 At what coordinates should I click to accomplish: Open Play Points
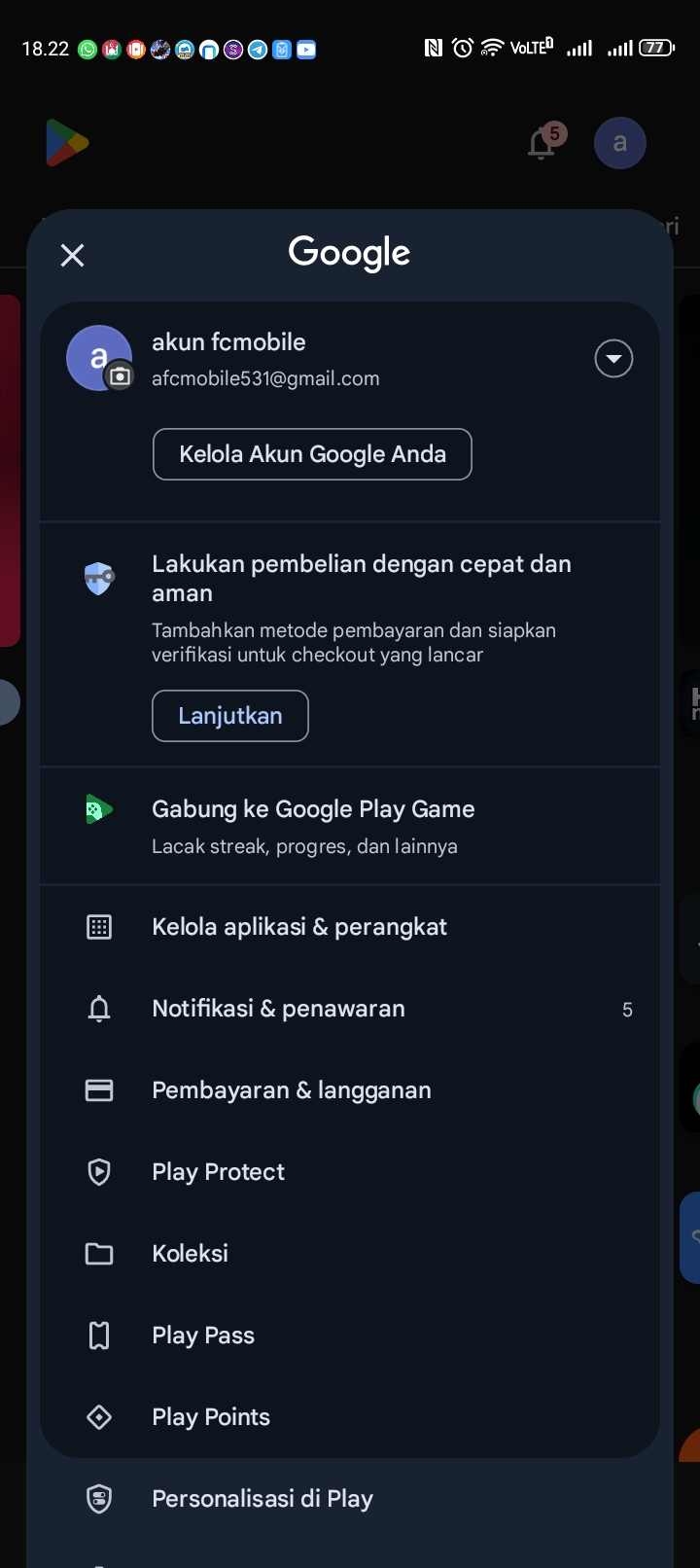[x=211, y=1417]
